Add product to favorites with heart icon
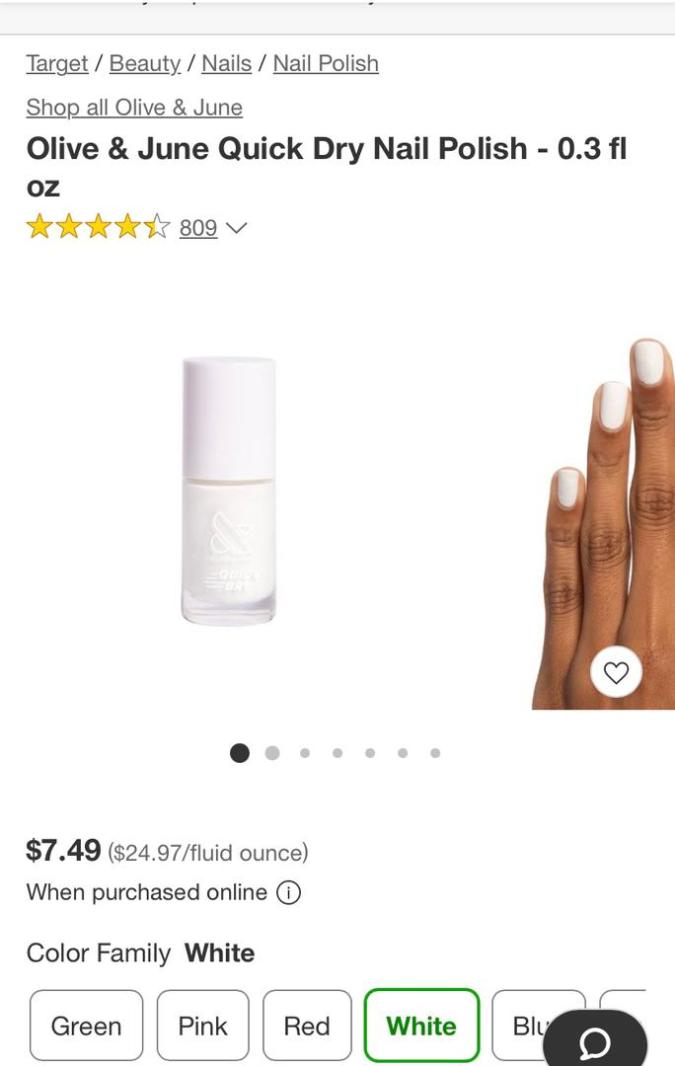 point(616,673)
